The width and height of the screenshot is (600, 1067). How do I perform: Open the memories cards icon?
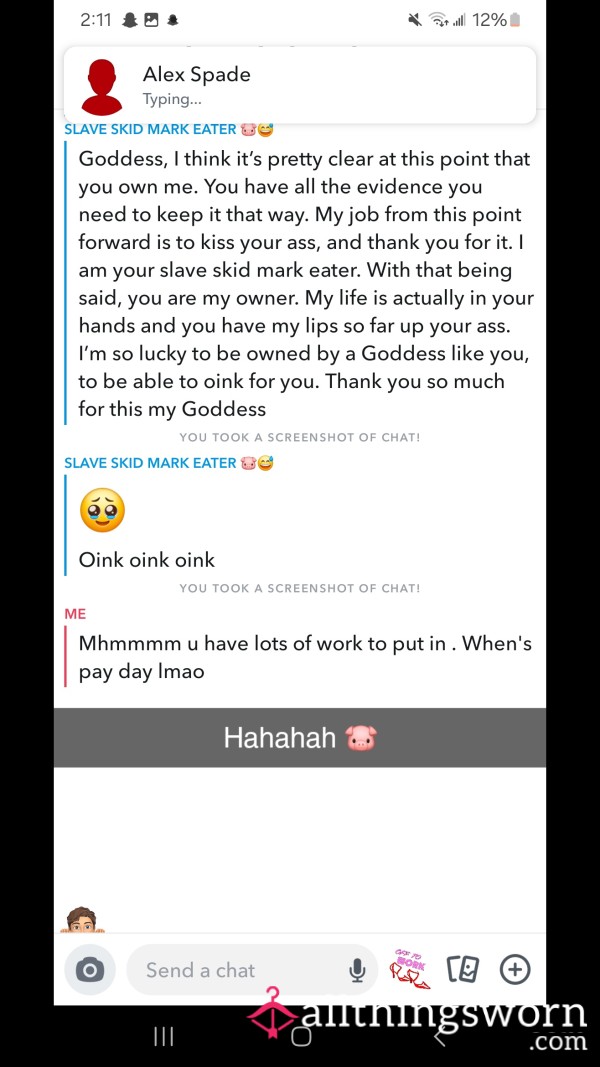463,970
